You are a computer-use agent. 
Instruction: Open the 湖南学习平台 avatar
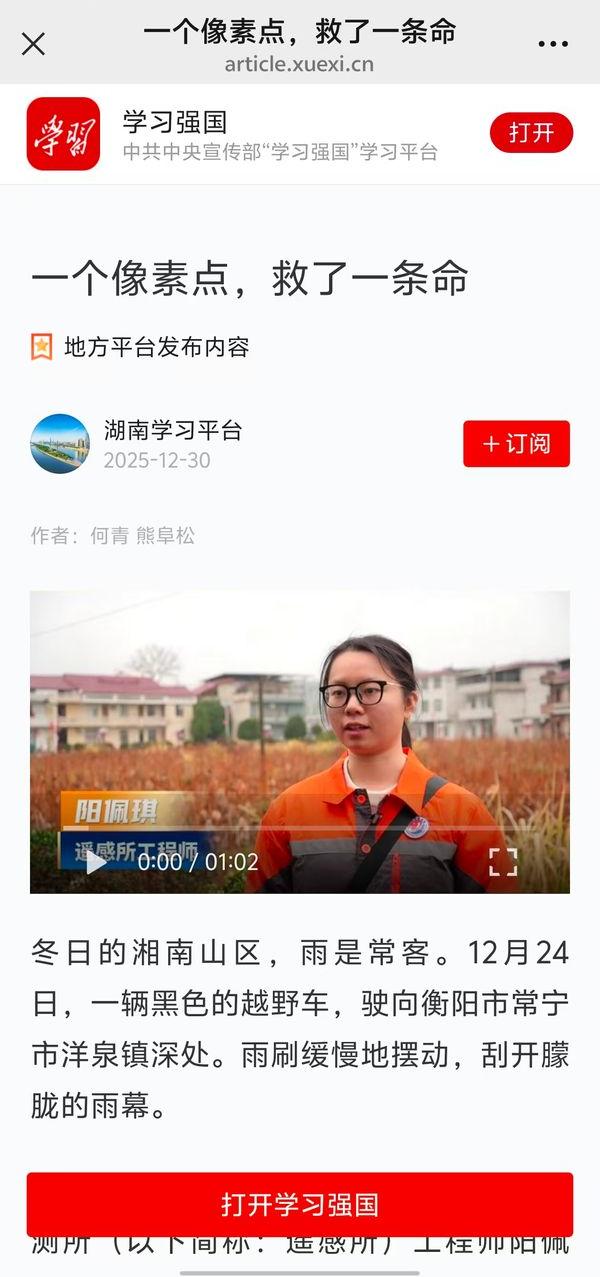click(60, 444)
